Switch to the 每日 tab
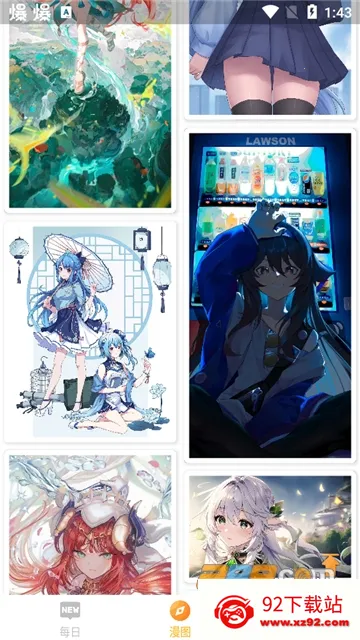Viewport: 360px width, 640px height. [70, 619]
